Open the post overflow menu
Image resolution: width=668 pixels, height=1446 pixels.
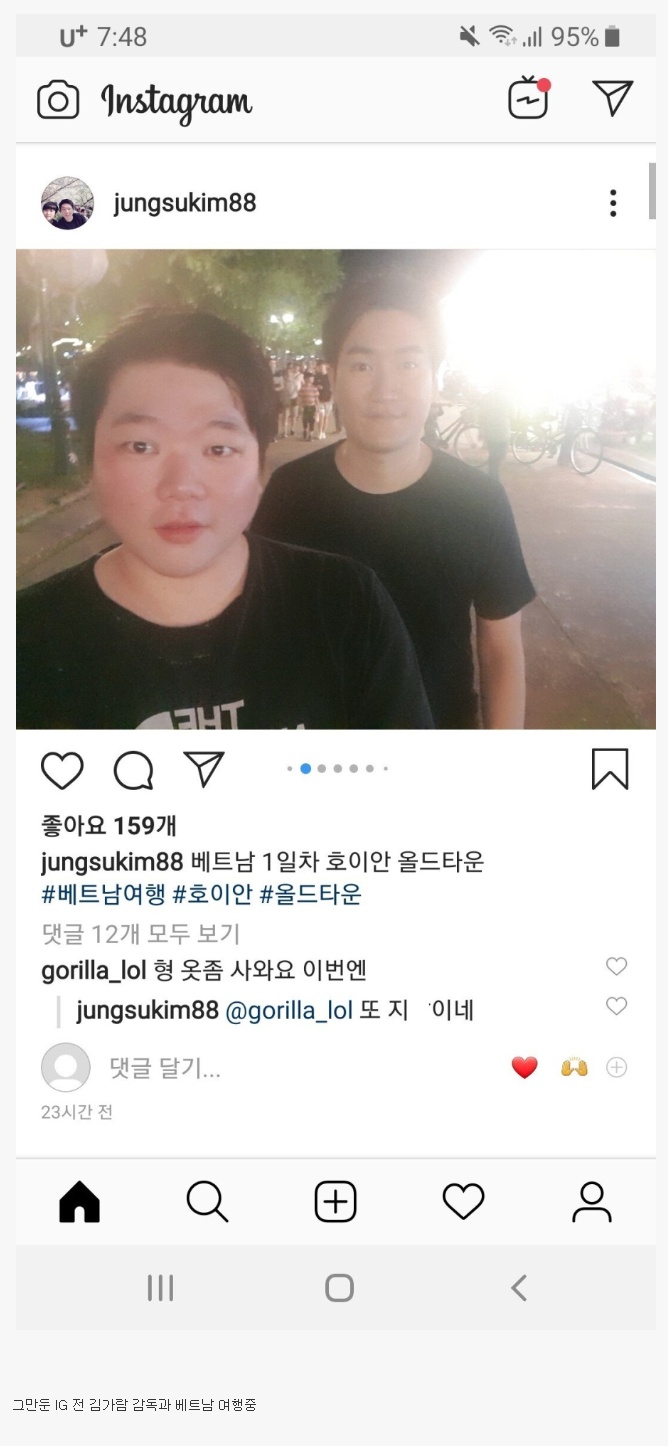point(613,203)
